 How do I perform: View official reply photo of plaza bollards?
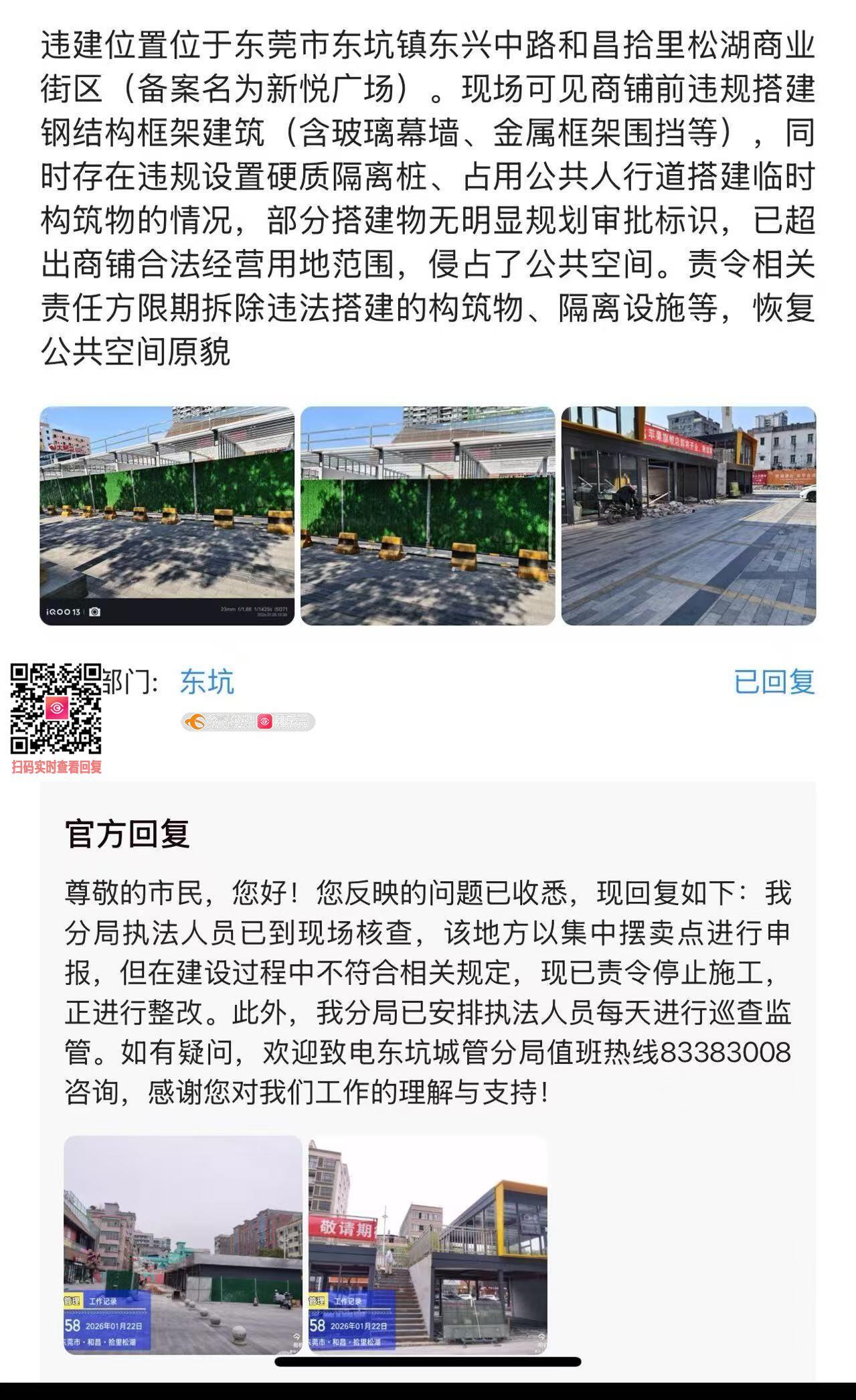pos(183,1244)
